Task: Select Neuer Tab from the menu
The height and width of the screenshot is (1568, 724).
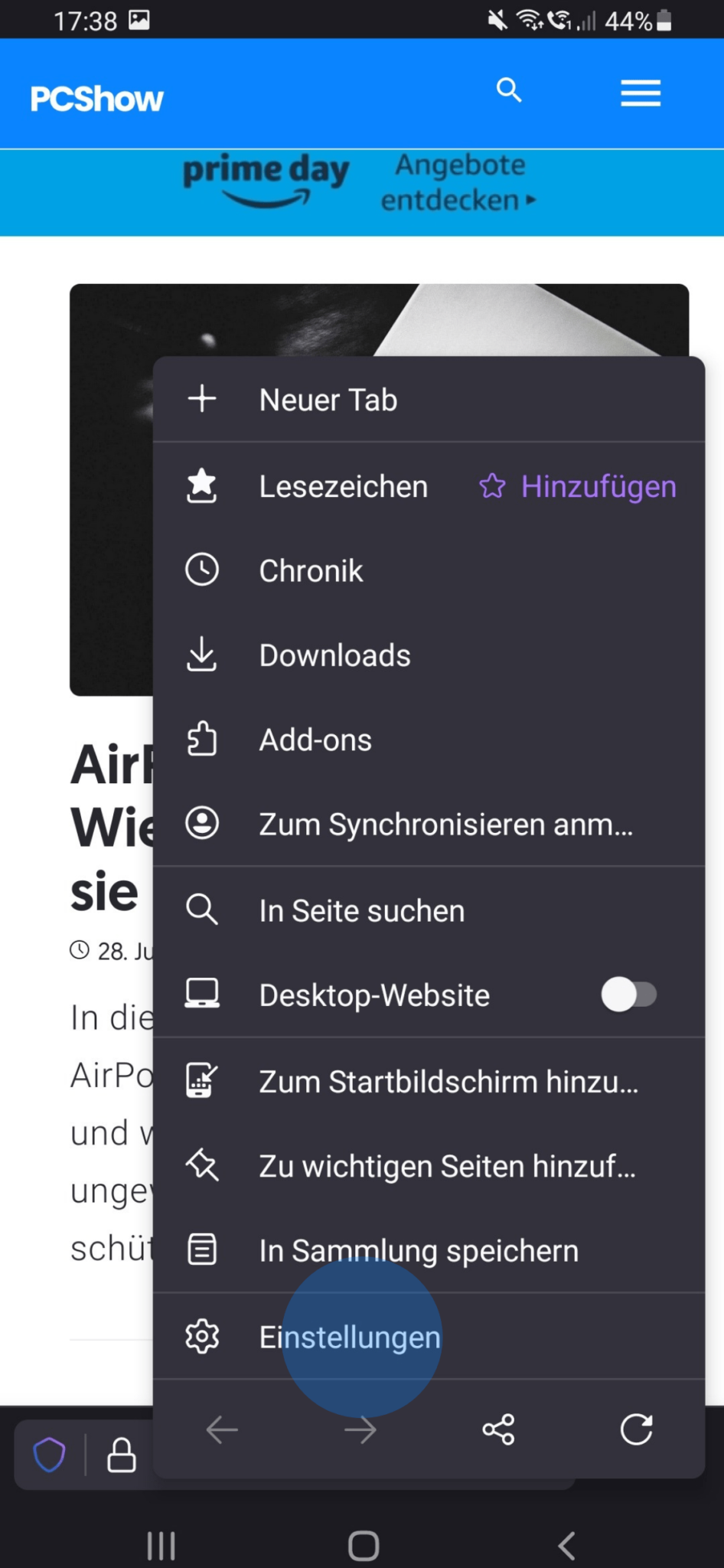Action: 328,399
